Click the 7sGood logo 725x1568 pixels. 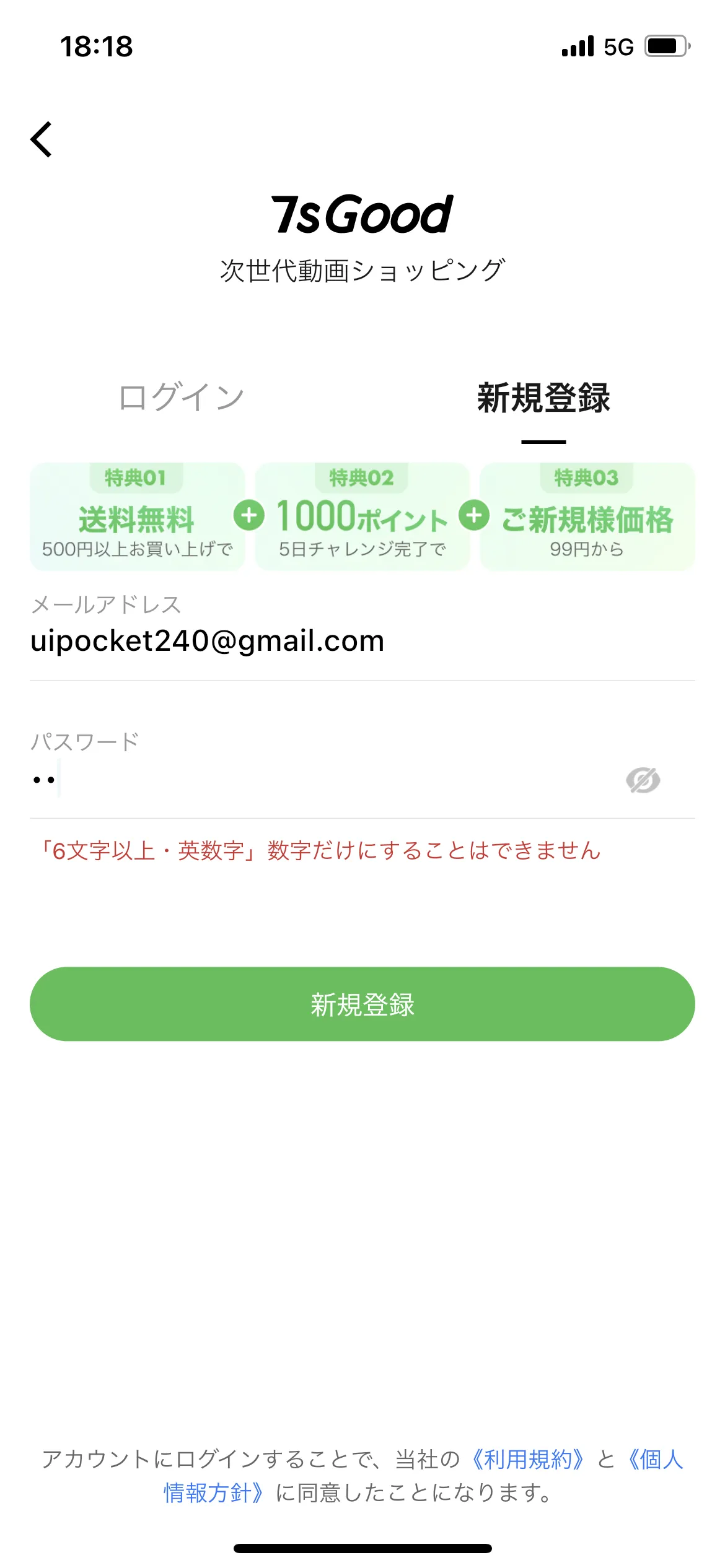[362, 214]
